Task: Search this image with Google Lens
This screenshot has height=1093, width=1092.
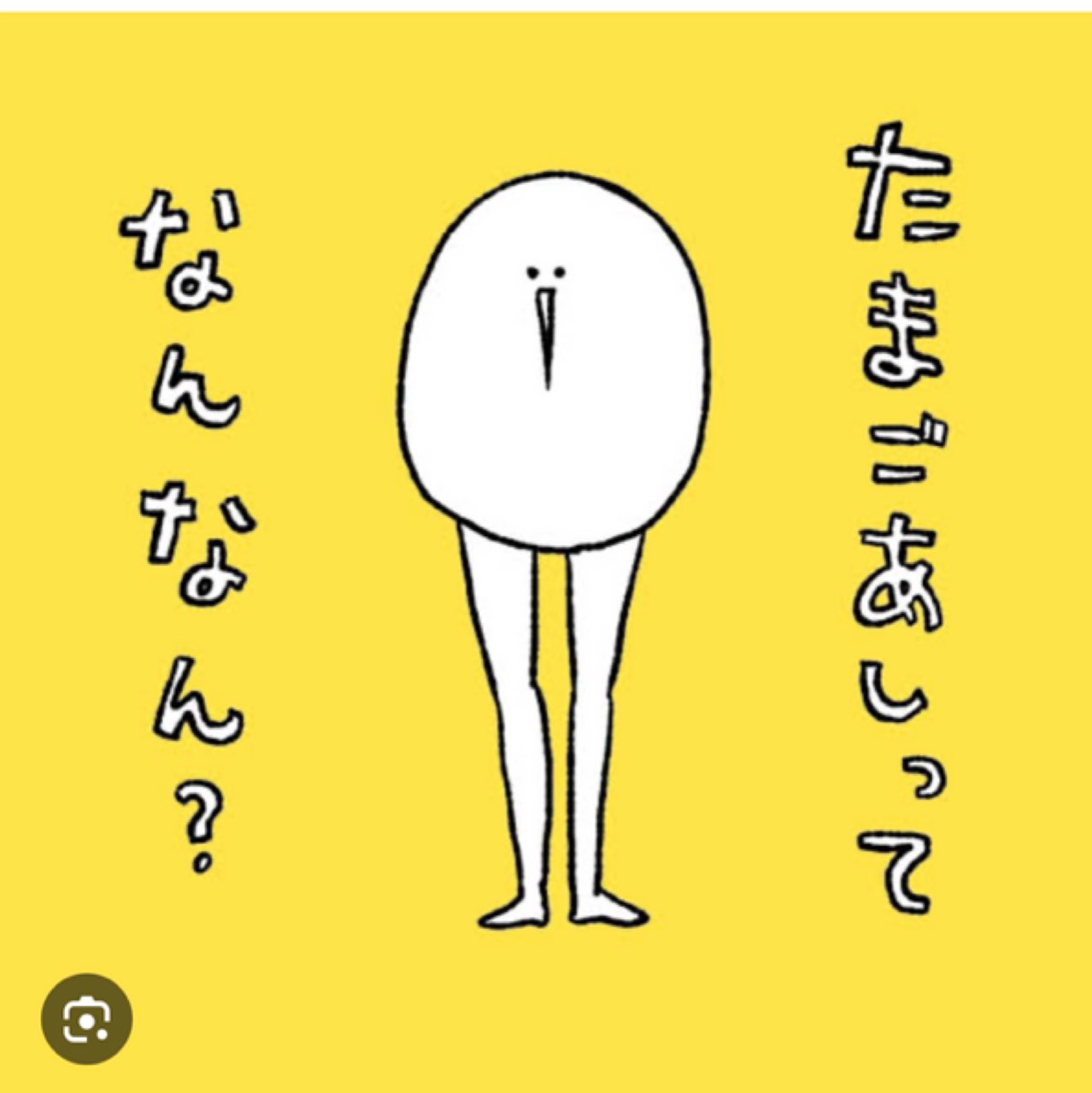Action: 86,1019
